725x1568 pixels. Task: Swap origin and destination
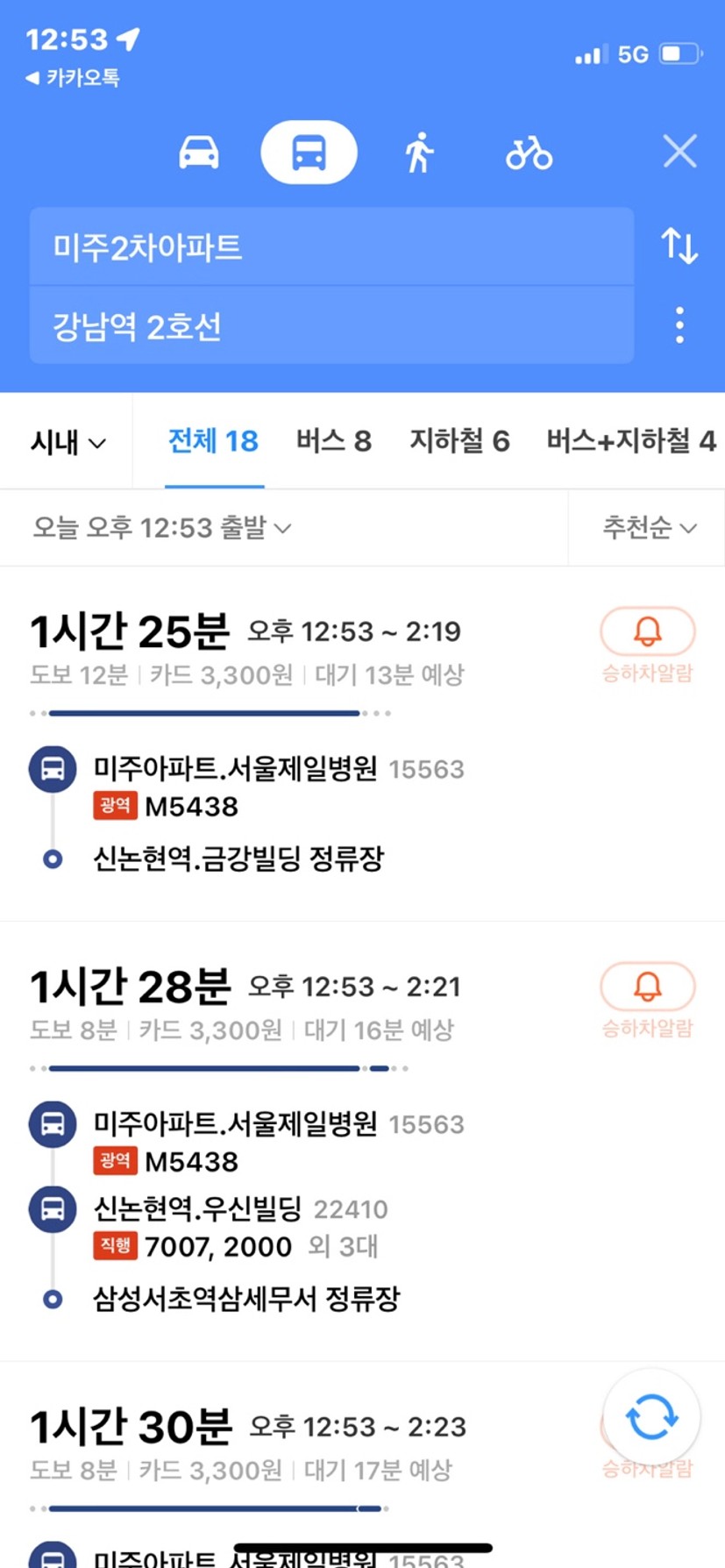coord(679,246)
